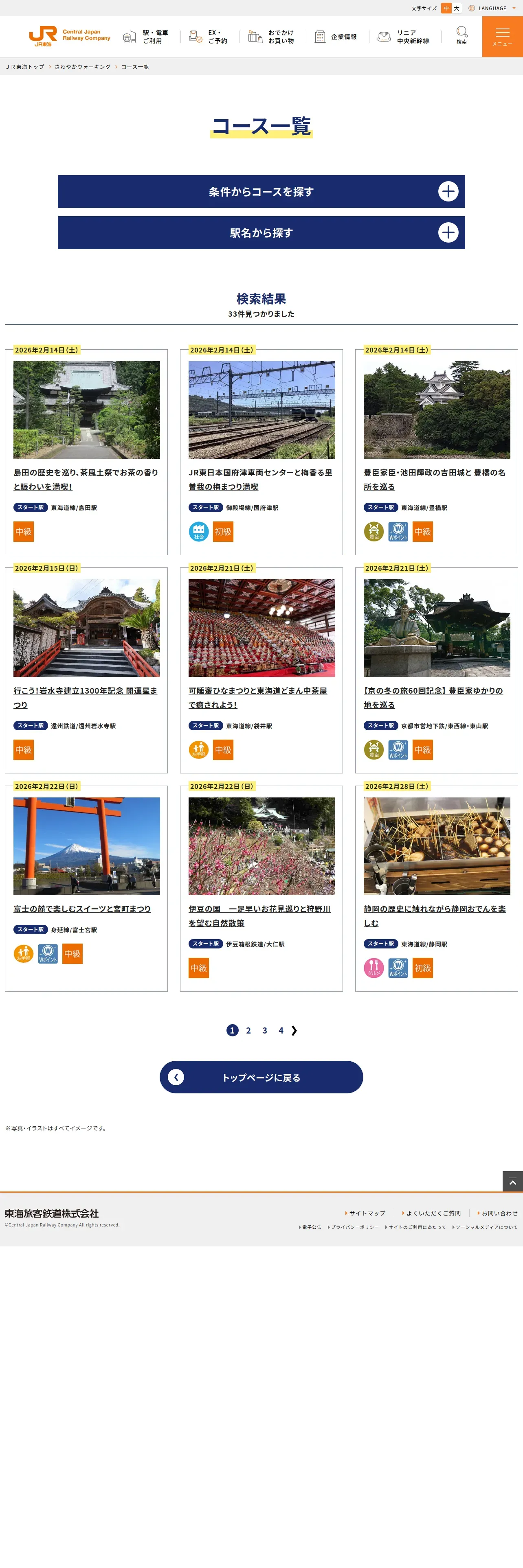Follow the さわやかウォーキング breadcrumb link
The image size is (523, 1568).
pos(83,67)
